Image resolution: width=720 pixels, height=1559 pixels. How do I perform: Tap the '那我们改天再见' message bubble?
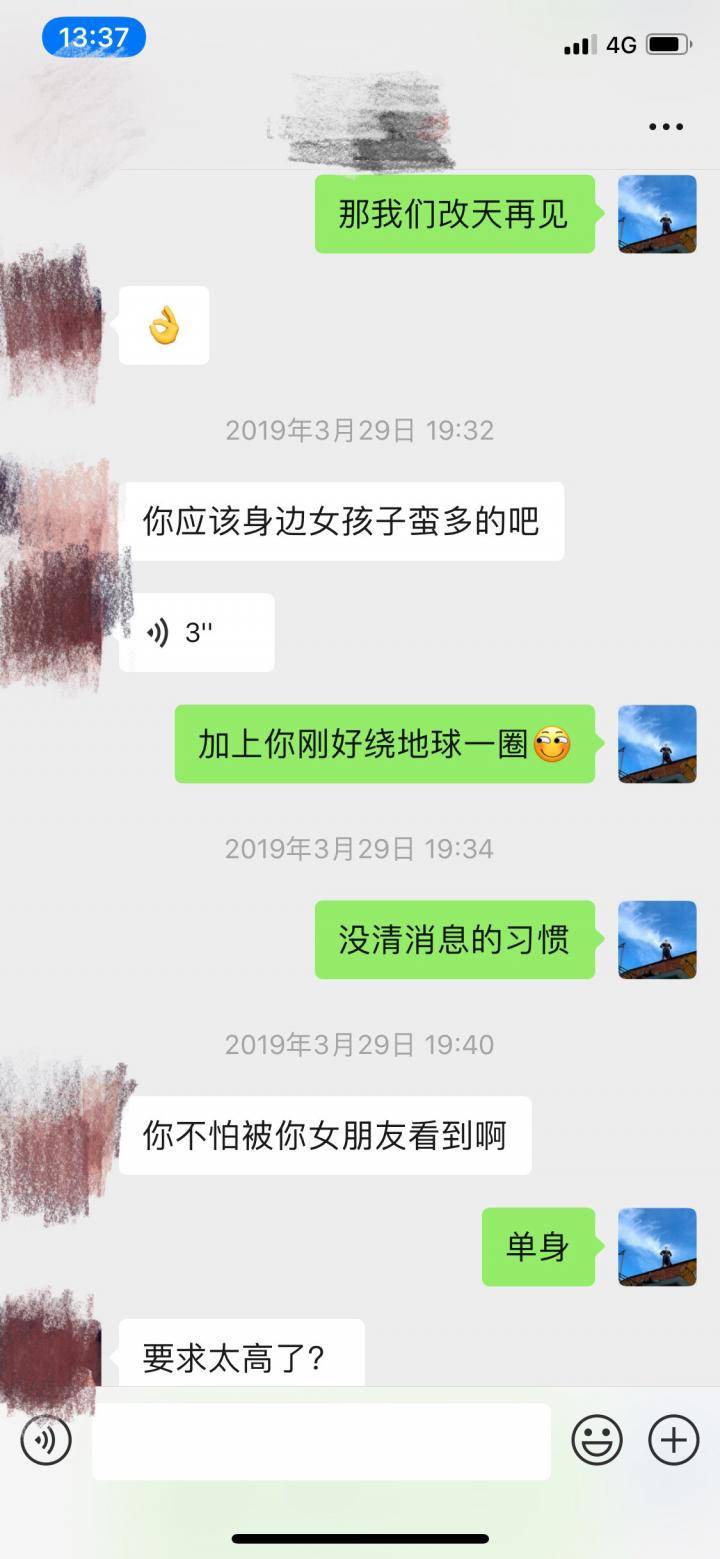(x=455, y=213)
